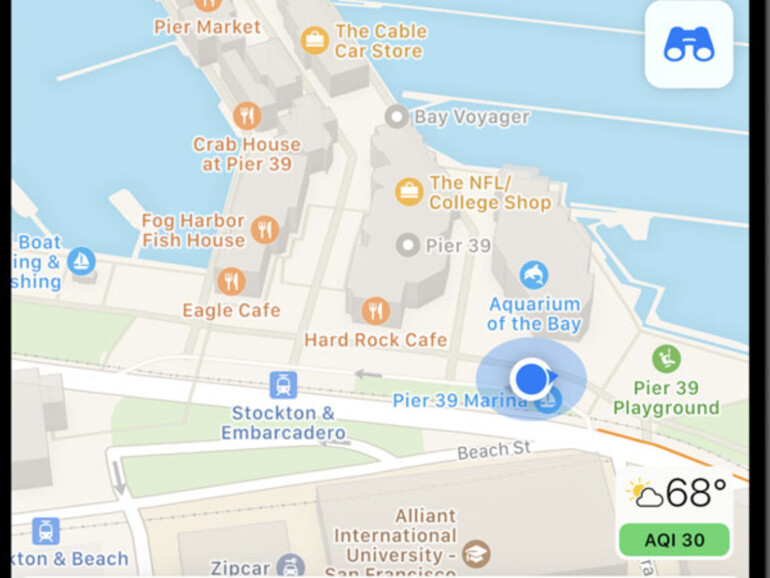Open the Aquarium of the Bay place
The height and width of the screenshot is (578, 770).
(534, 274)
